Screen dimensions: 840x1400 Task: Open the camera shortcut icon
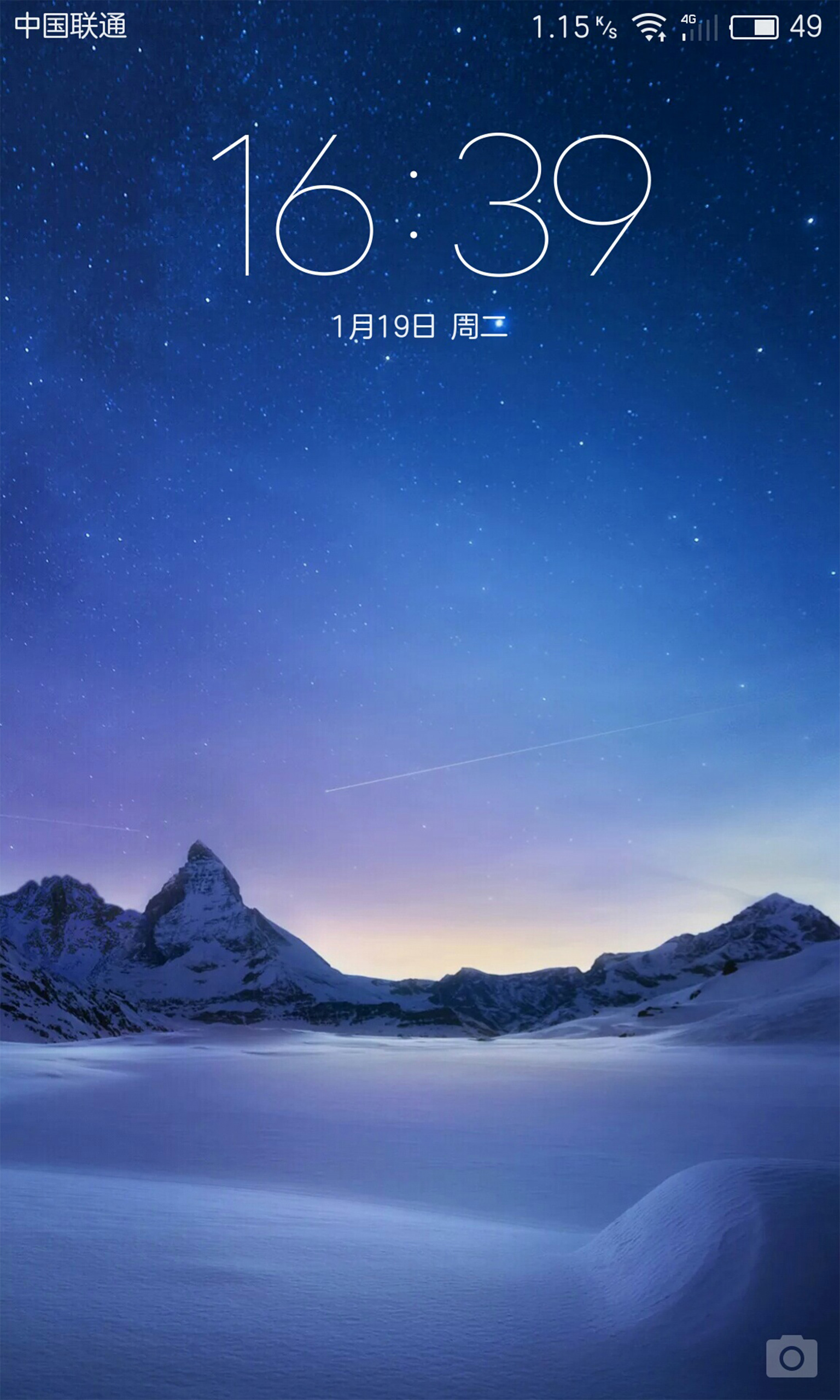pyautogui.click(x=791, y=1356)
